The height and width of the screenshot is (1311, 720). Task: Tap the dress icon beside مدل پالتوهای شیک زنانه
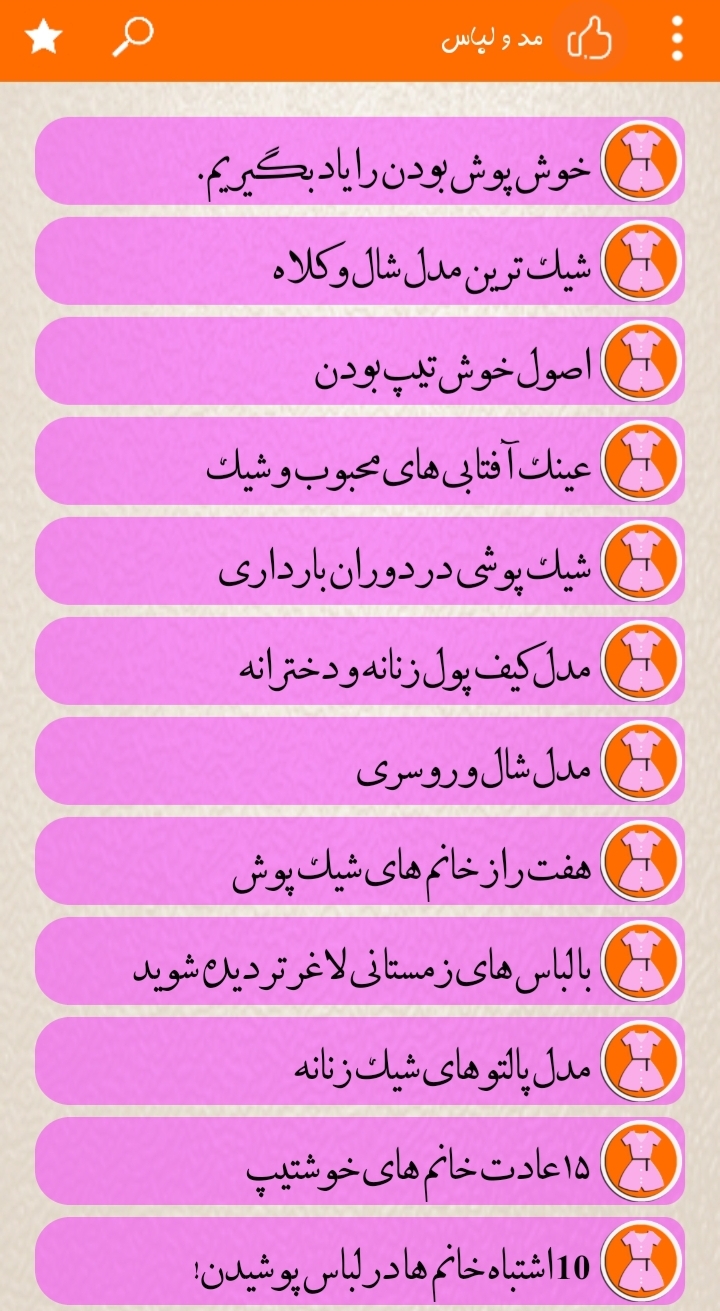point(640,1063)
